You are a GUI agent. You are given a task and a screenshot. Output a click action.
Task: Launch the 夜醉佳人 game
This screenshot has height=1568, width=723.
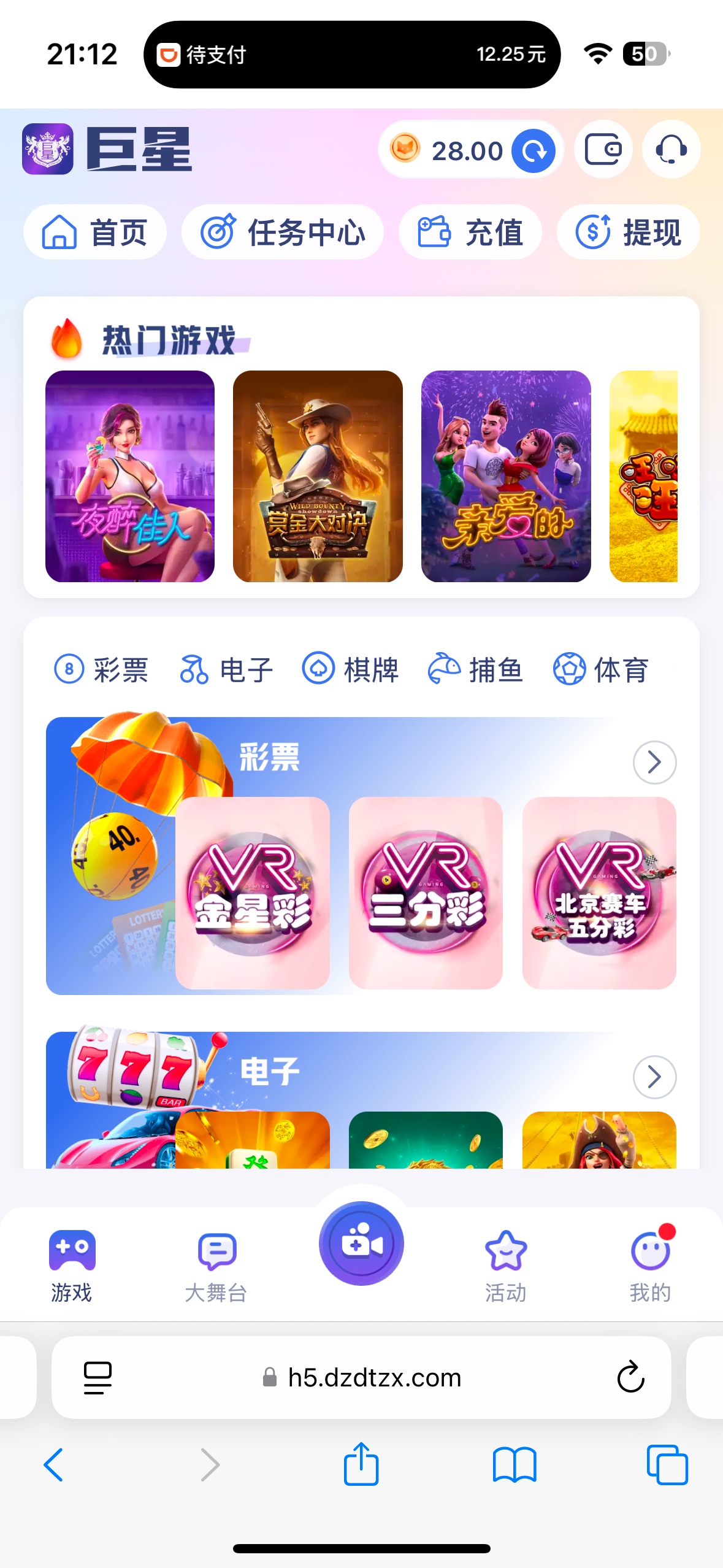pyautogui.click(x=130, y=476)
